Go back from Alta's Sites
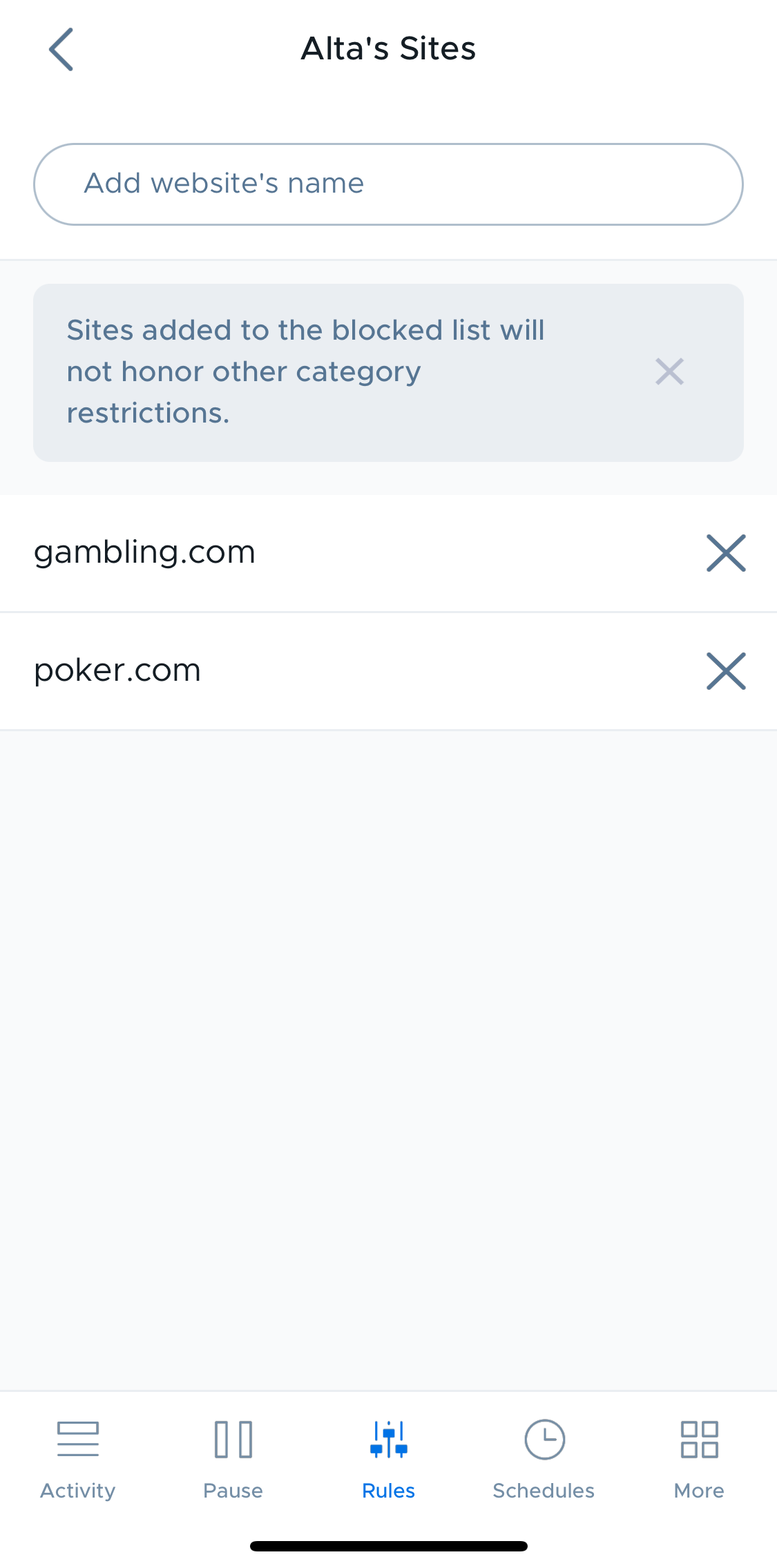 click(61, 50)
